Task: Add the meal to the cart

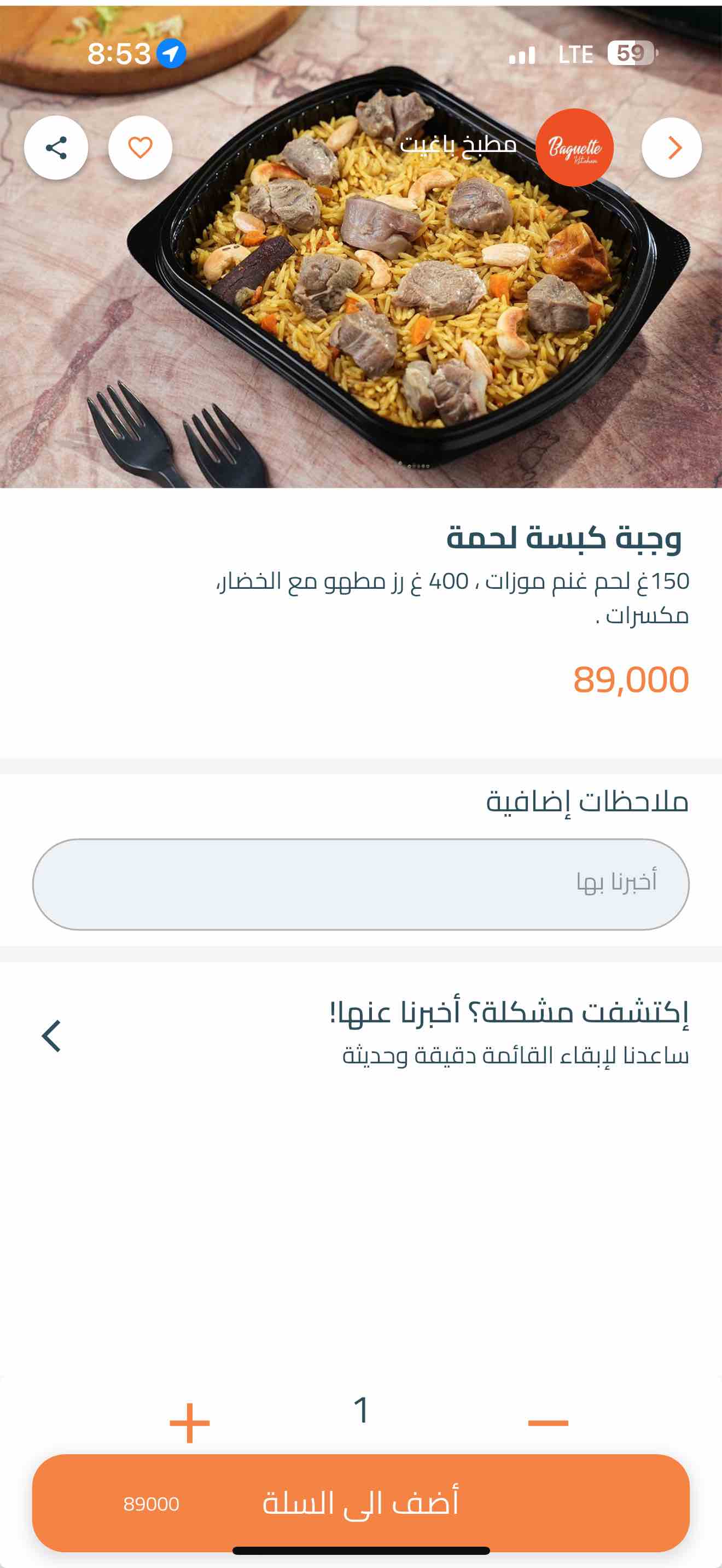Action: point(360,1503)
